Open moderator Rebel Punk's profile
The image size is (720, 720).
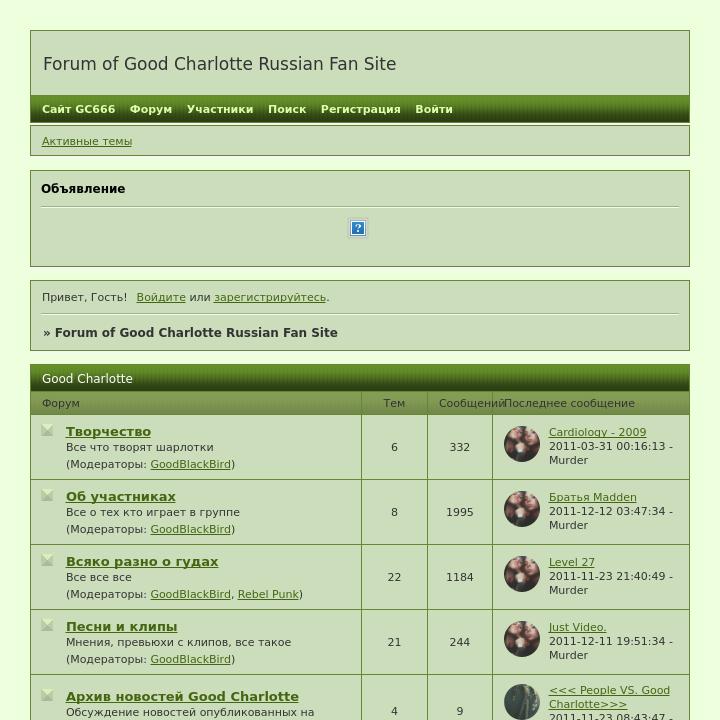[268, 594]
